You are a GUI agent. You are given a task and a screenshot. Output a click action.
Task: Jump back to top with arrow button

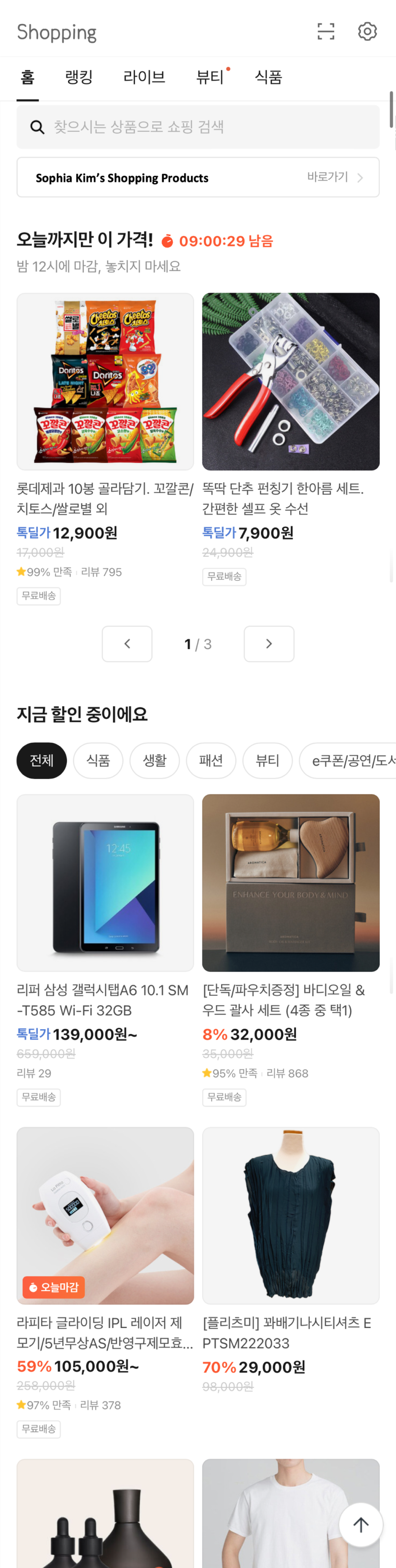(361, 1525)
